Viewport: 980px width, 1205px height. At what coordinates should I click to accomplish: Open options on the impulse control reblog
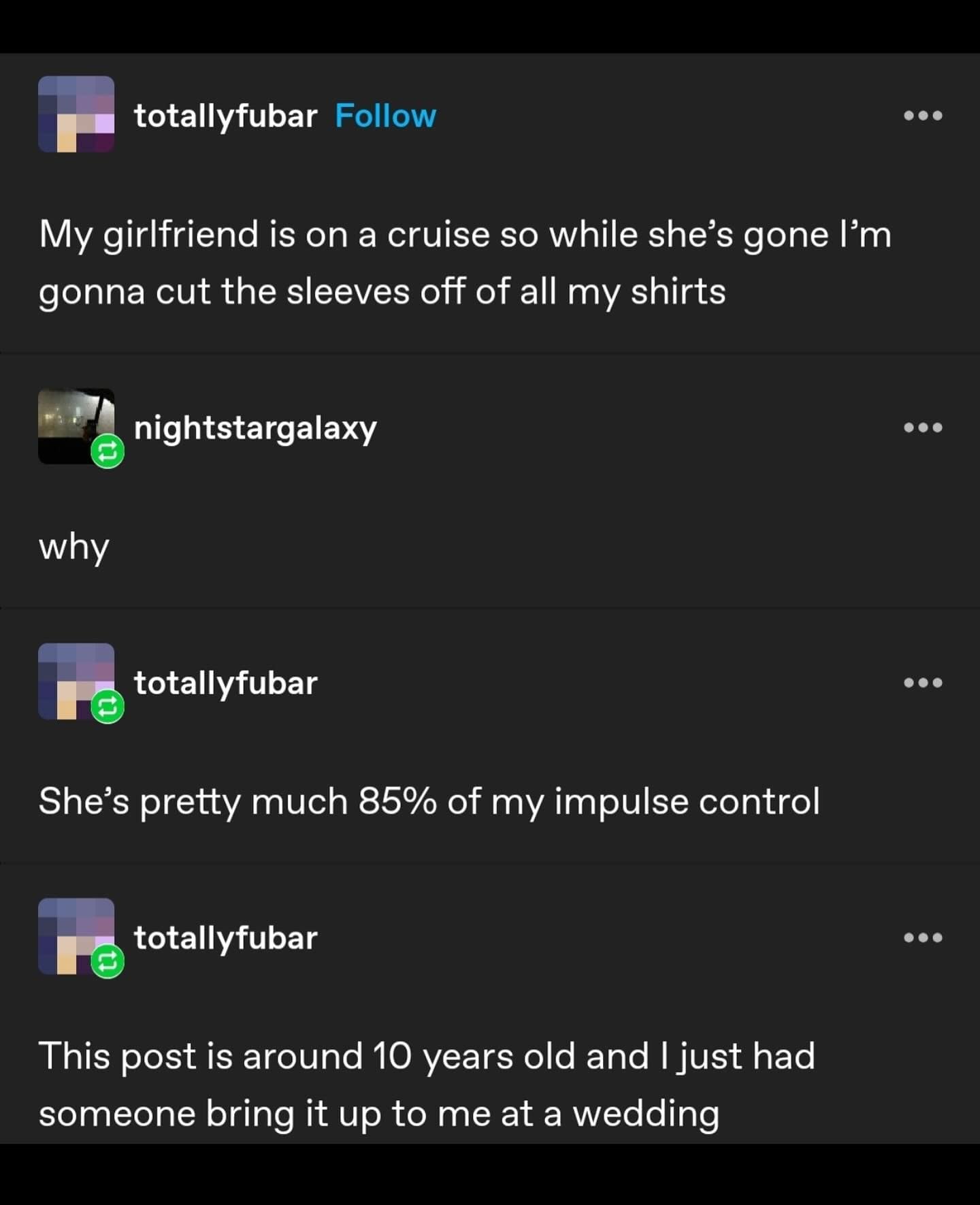[923, 682]
